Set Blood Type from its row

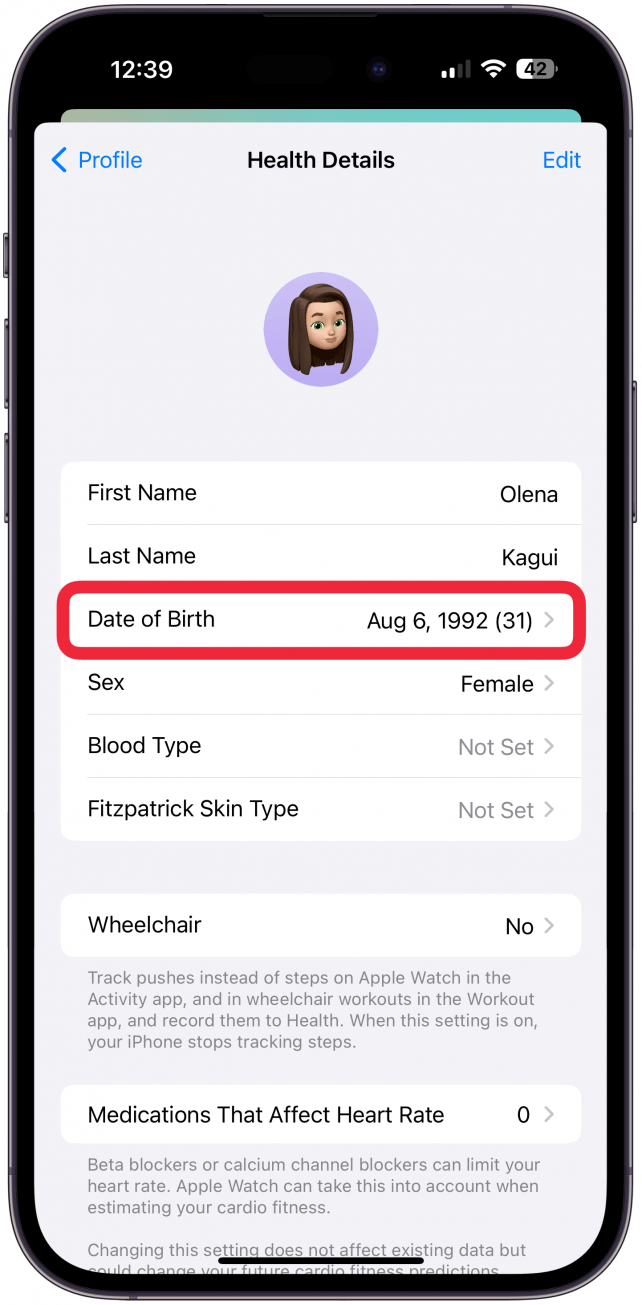pyautogui.click(x=320, y=747)
